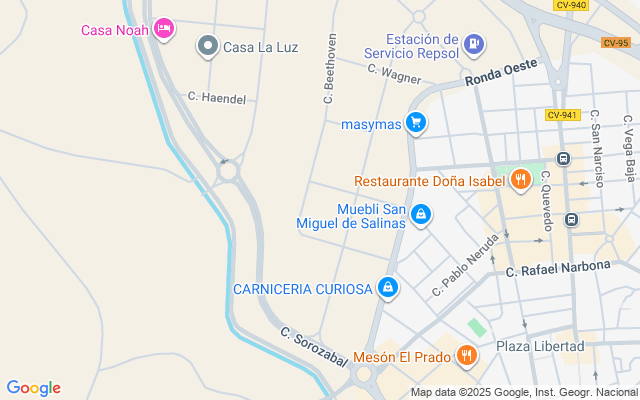
Task: Open the Casa Noah hotel marker
Action: point(165,29)
